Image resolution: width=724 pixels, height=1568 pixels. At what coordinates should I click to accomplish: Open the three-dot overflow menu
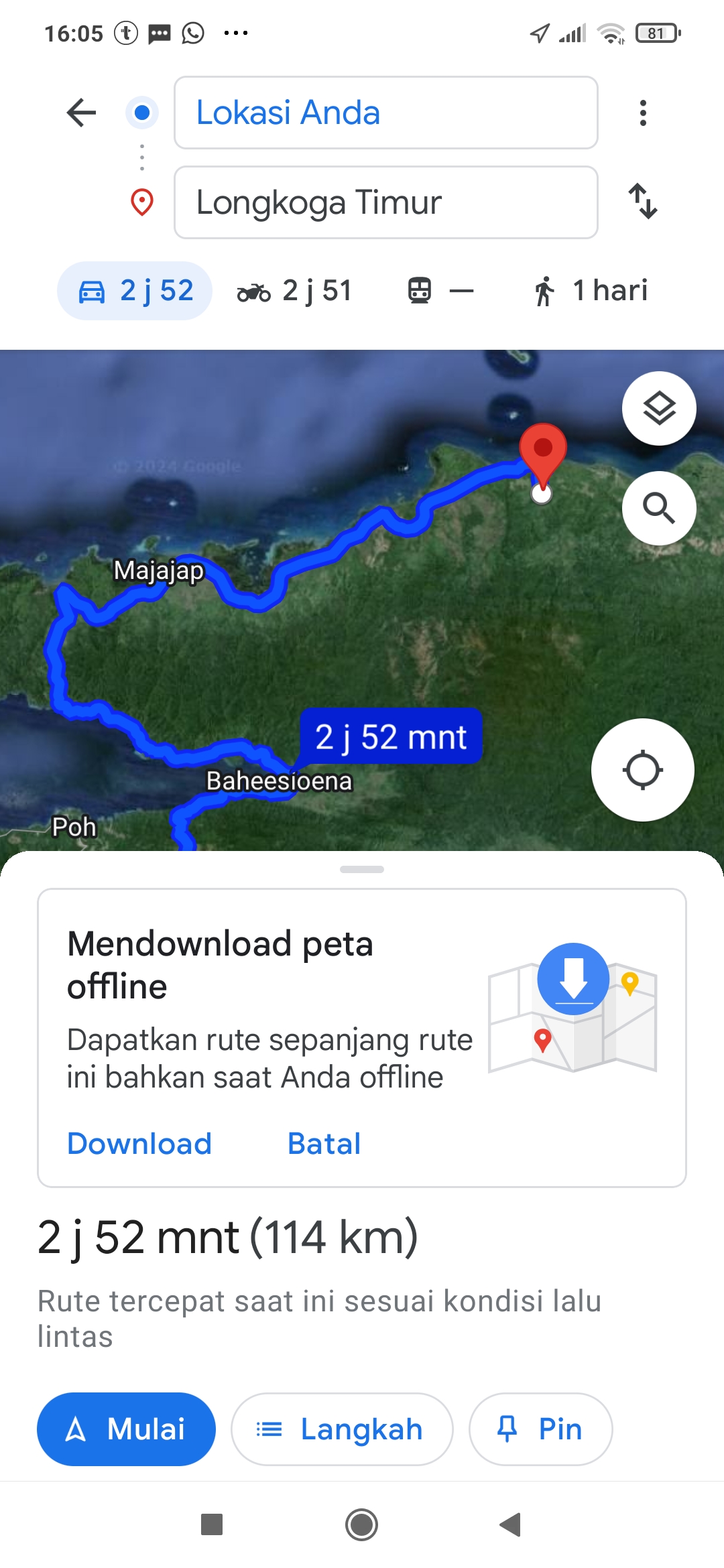643,113
